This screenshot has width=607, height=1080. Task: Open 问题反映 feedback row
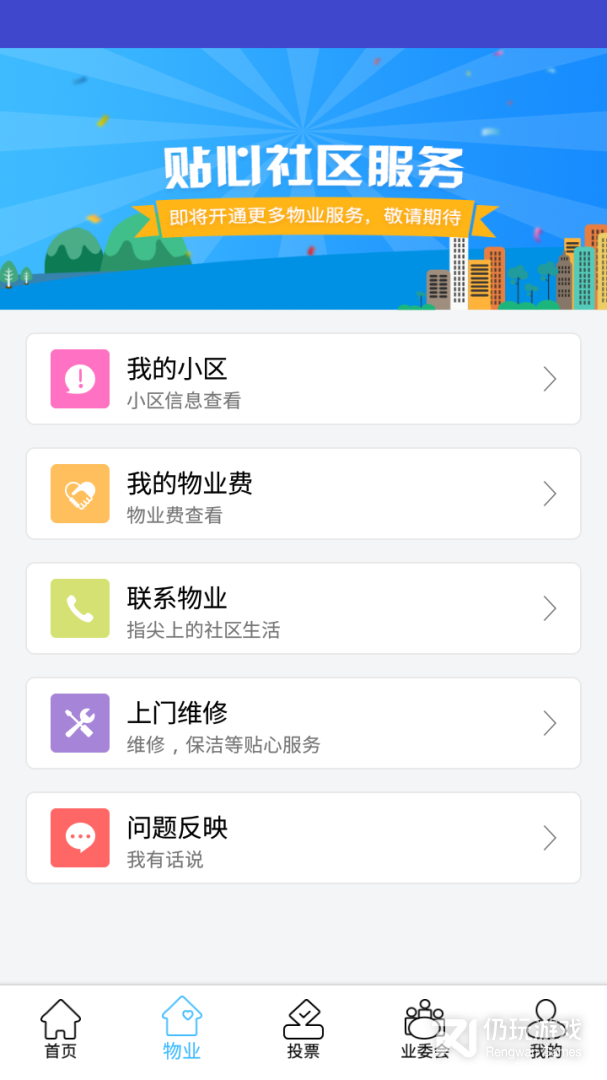tap(303, 838)
